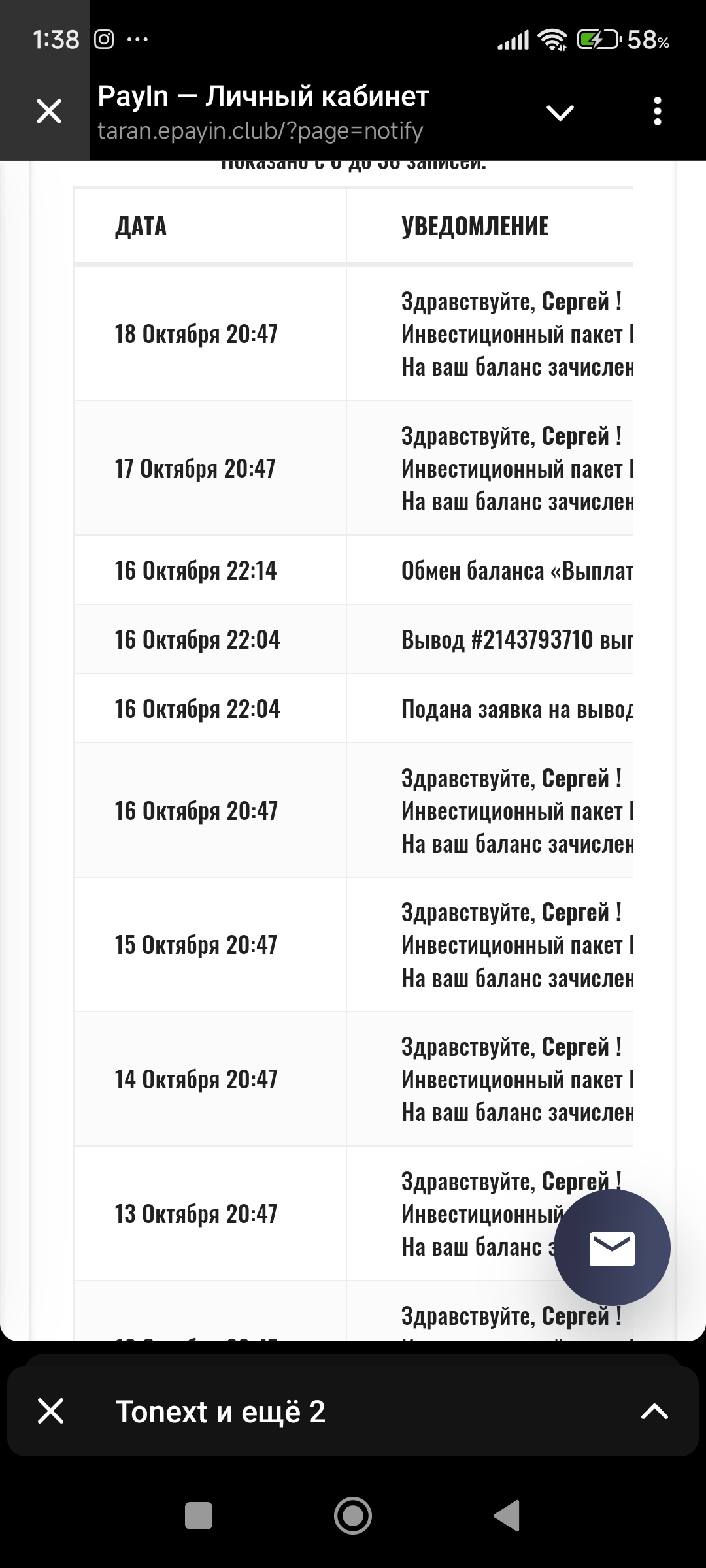
Task: Open the floating mail message button
Action: click(x=612, y=1247)
